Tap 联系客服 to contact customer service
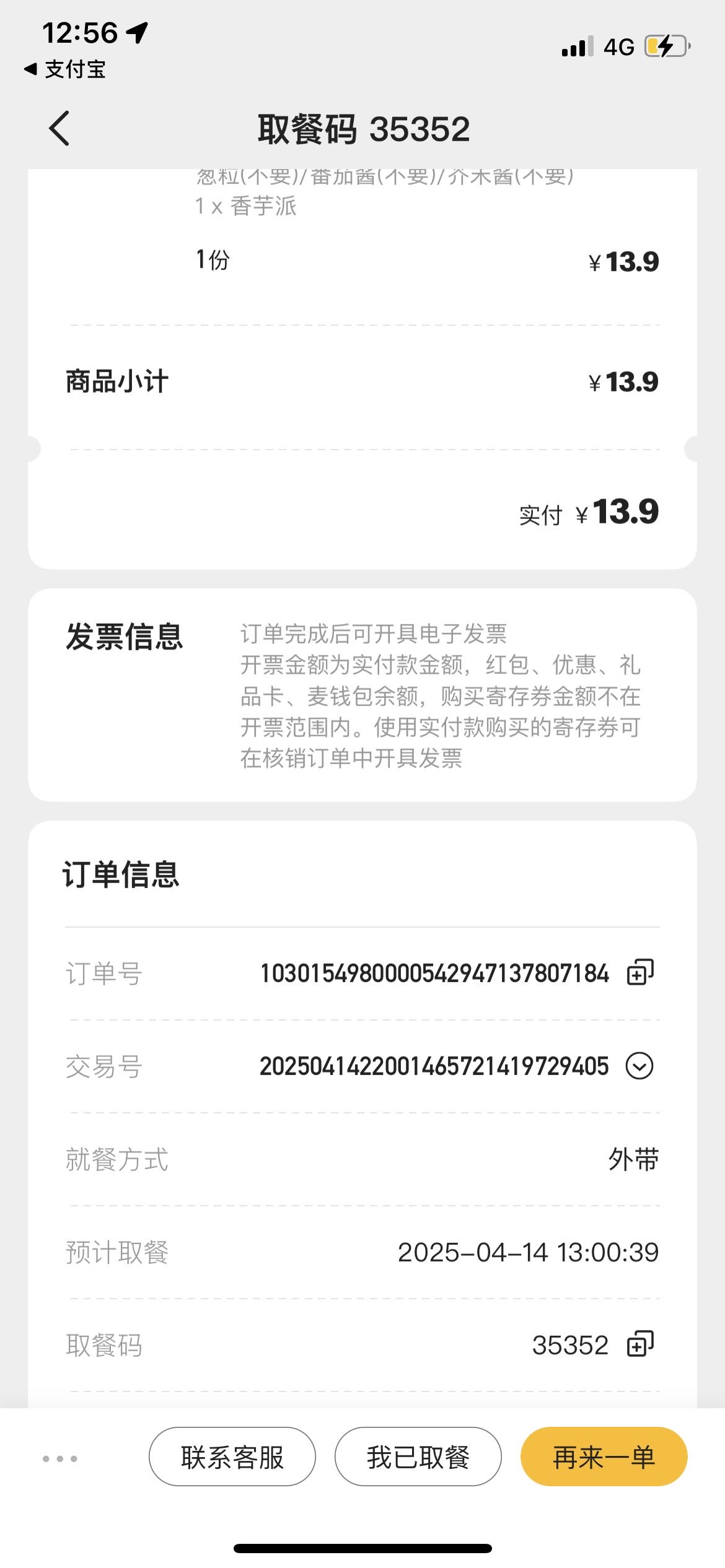Viewport: 725px width, 1568px height. (x=232, y=1457)
